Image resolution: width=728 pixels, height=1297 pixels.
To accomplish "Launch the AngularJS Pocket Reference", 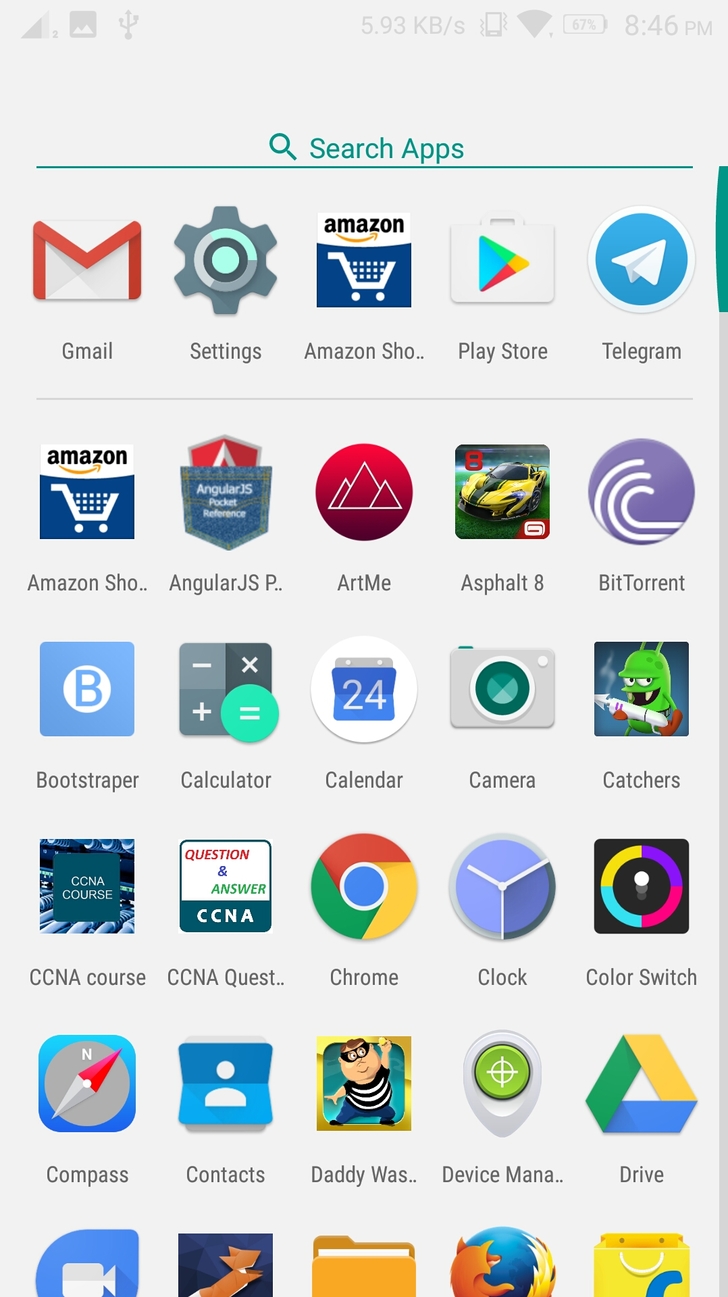I will click(225, 492).
